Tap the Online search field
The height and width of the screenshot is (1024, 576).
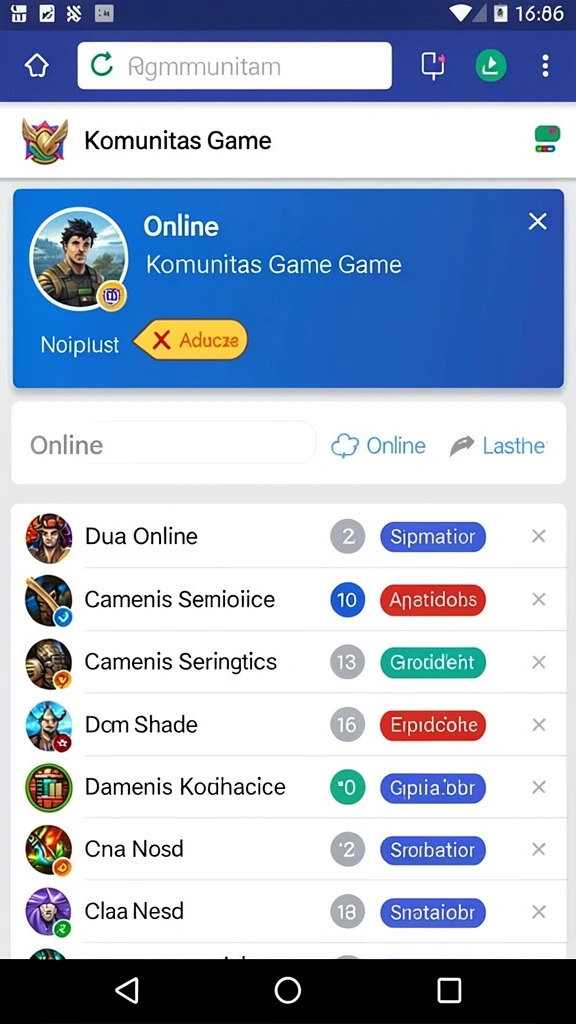click(x=165, y=445)
